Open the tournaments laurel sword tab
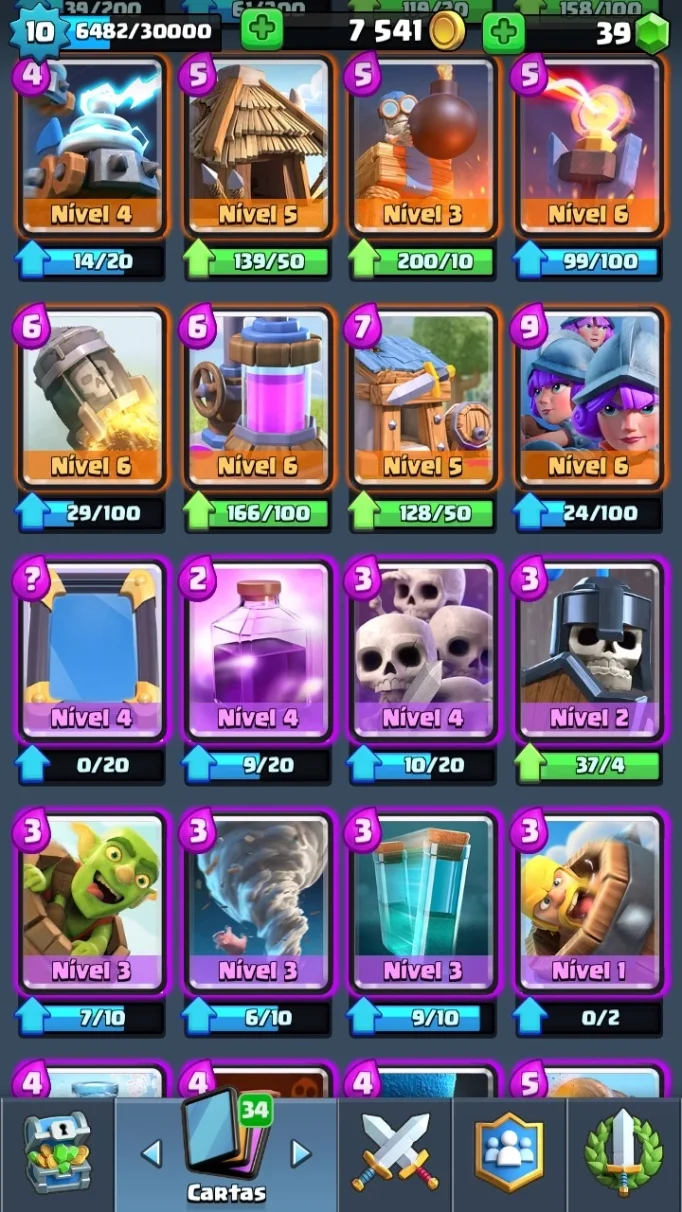The width and height of the screenshot is (682, 1212). tap(624, 1153)
